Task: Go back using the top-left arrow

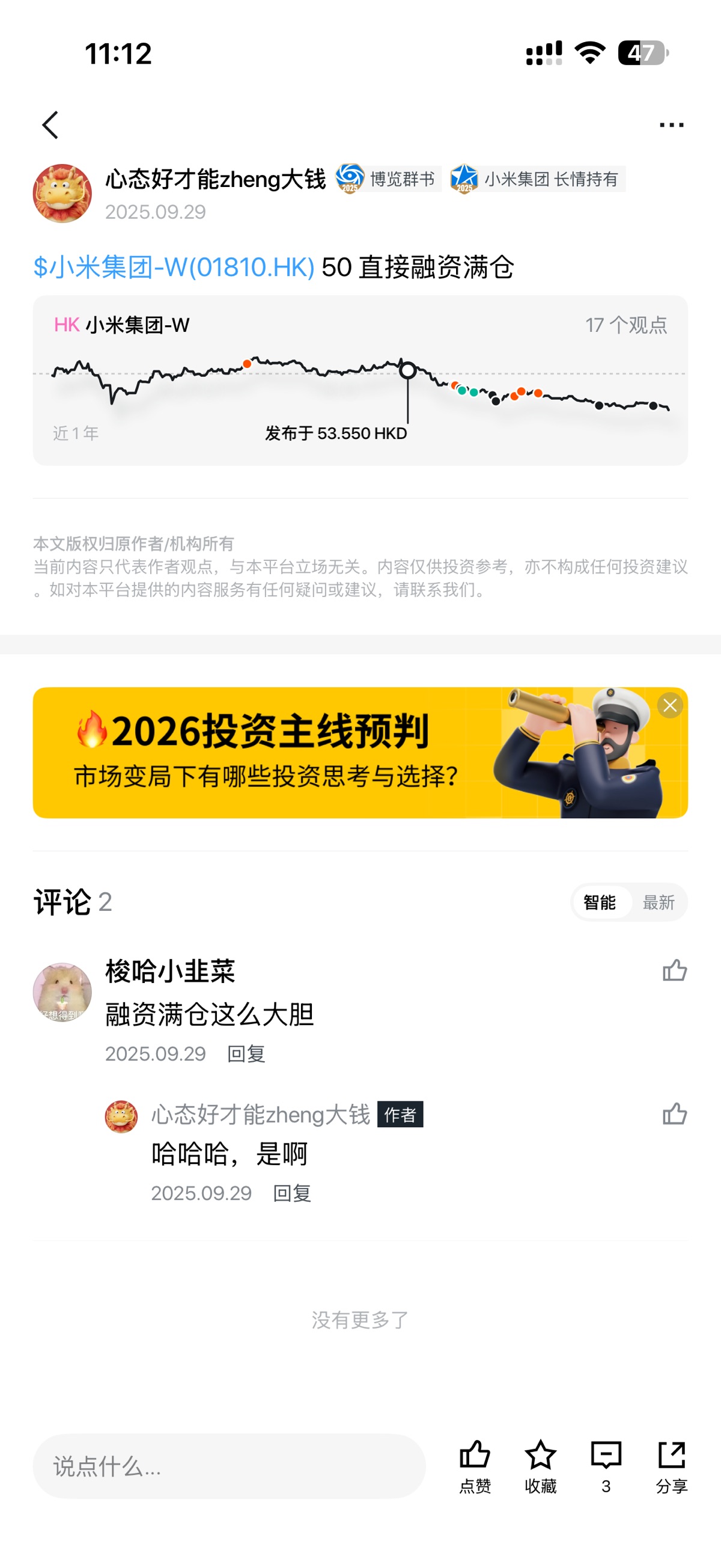Action: pyautogui.click(x=50, y=126)
